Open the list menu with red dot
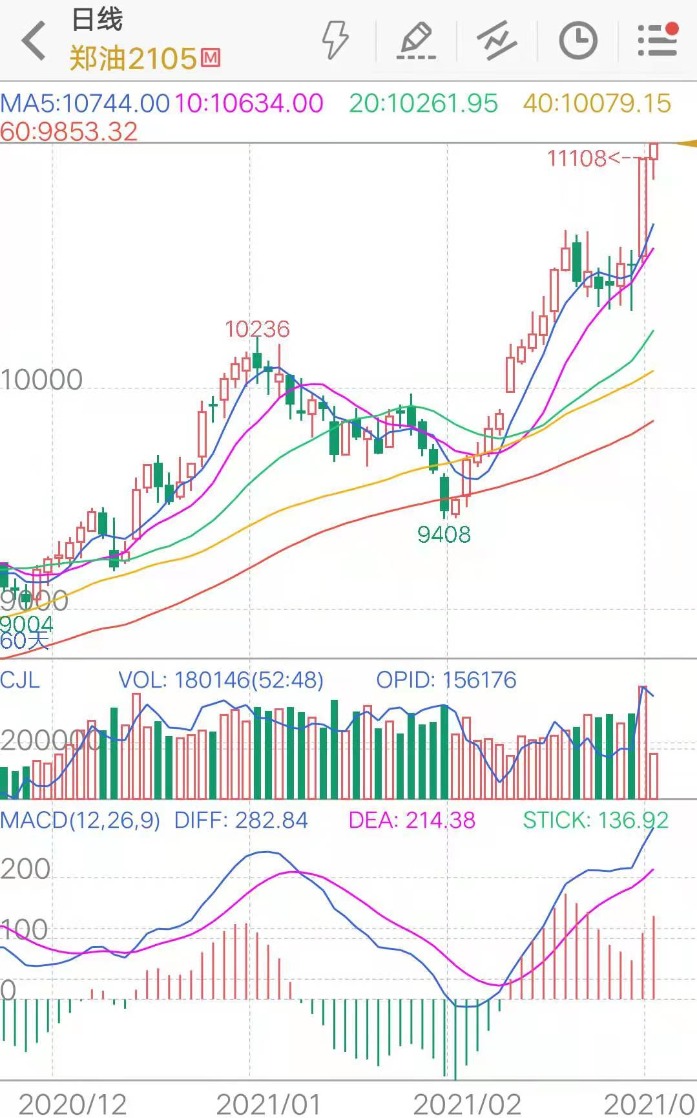This screenshot has width=697, height=1118. 658,39
